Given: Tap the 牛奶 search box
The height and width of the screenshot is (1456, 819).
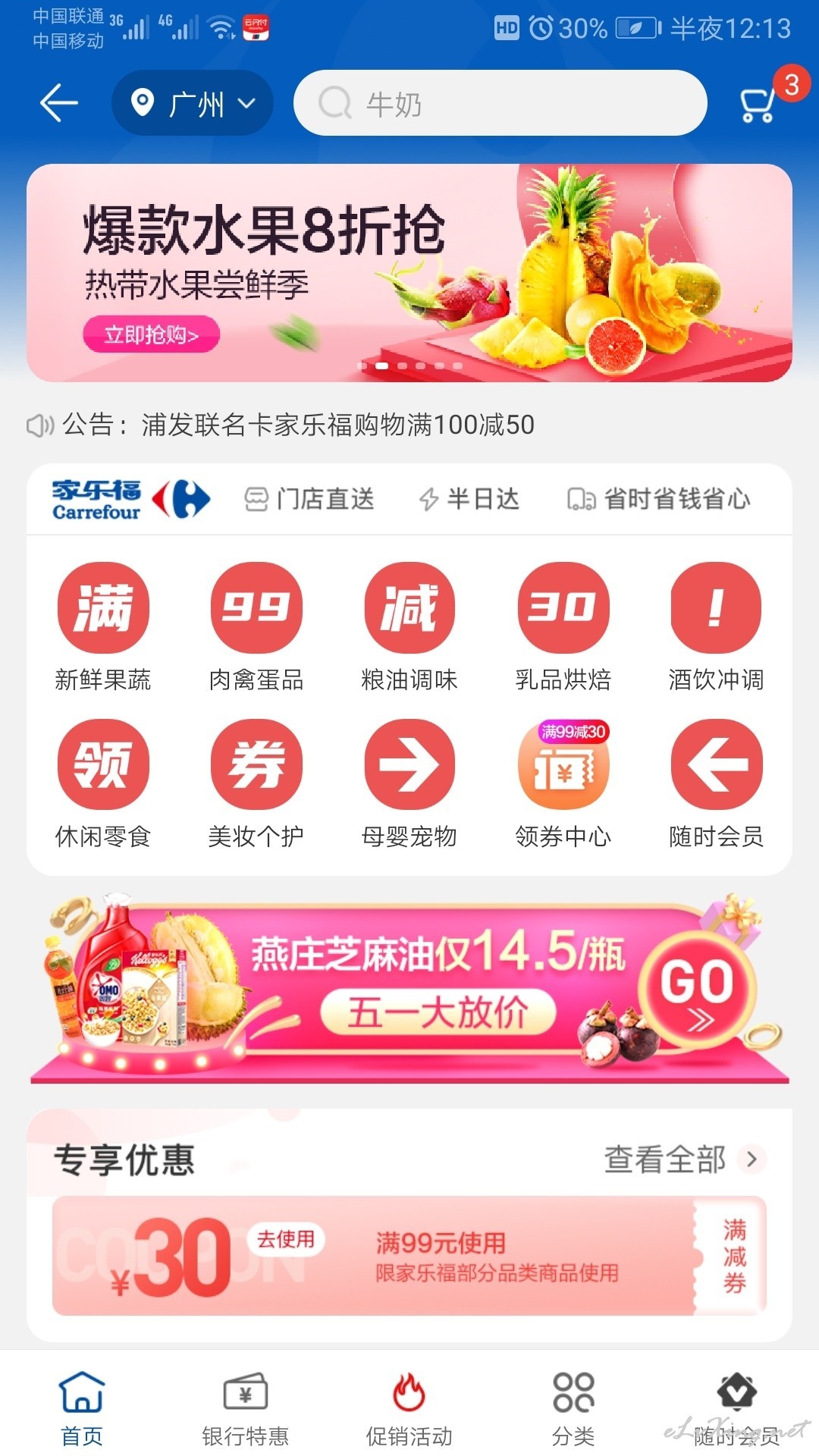Looking at the screenshot, I should point(500,103).
